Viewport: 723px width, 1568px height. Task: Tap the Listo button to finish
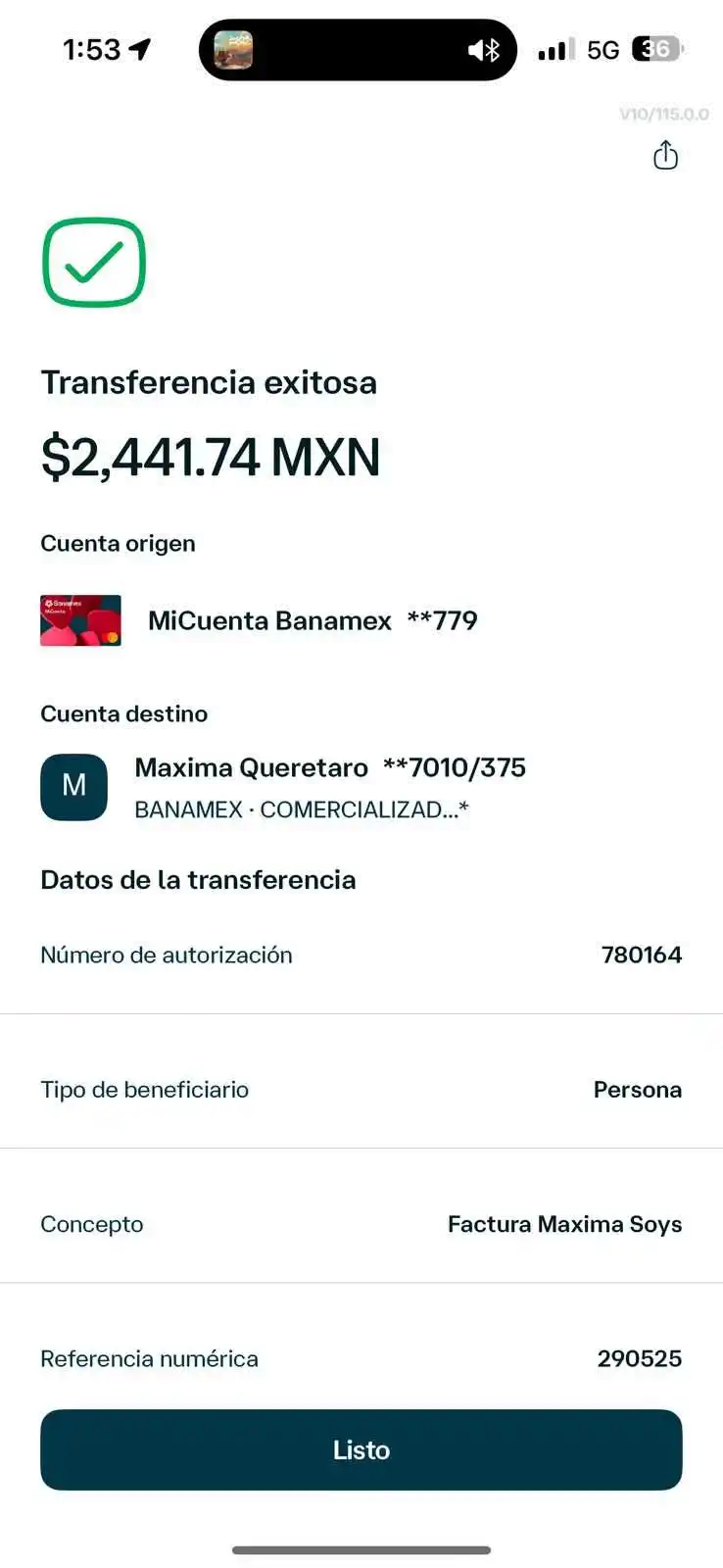361,1449
